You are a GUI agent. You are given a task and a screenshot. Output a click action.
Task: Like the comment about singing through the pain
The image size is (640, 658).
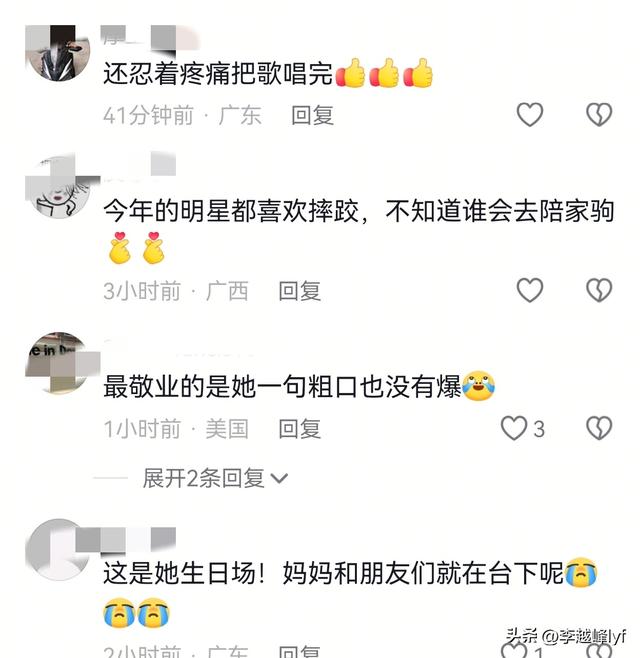point(529,115)
